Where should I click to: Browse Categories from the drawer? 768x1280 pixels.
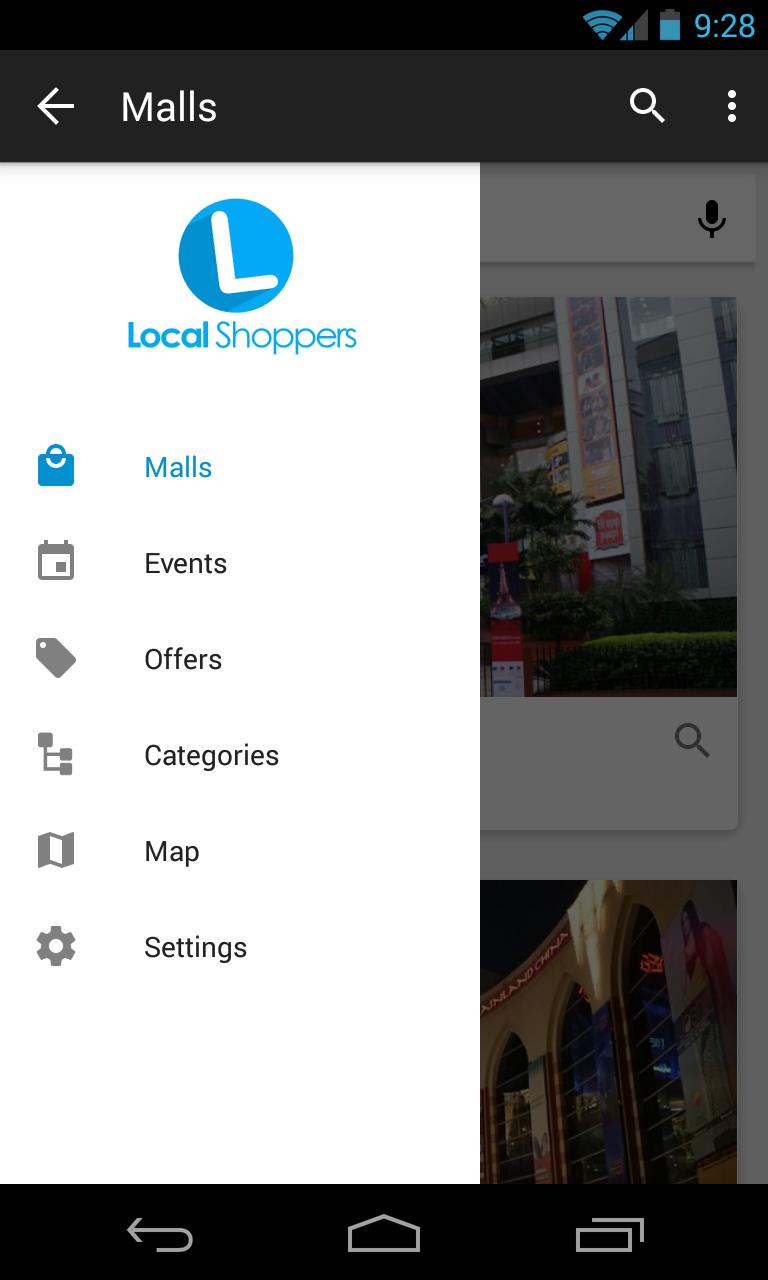tap(211, 755)
